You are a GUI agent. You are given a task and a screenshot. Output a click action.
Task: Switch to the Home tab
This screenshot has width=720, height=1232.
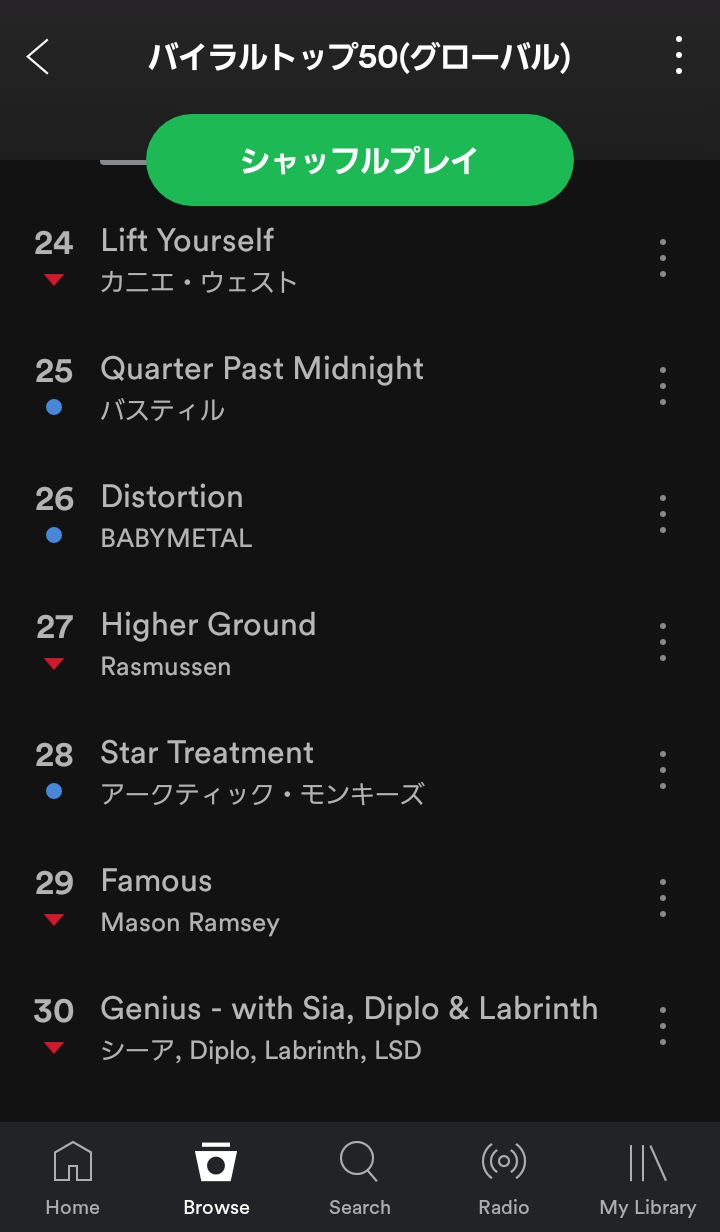[72, 1178]
